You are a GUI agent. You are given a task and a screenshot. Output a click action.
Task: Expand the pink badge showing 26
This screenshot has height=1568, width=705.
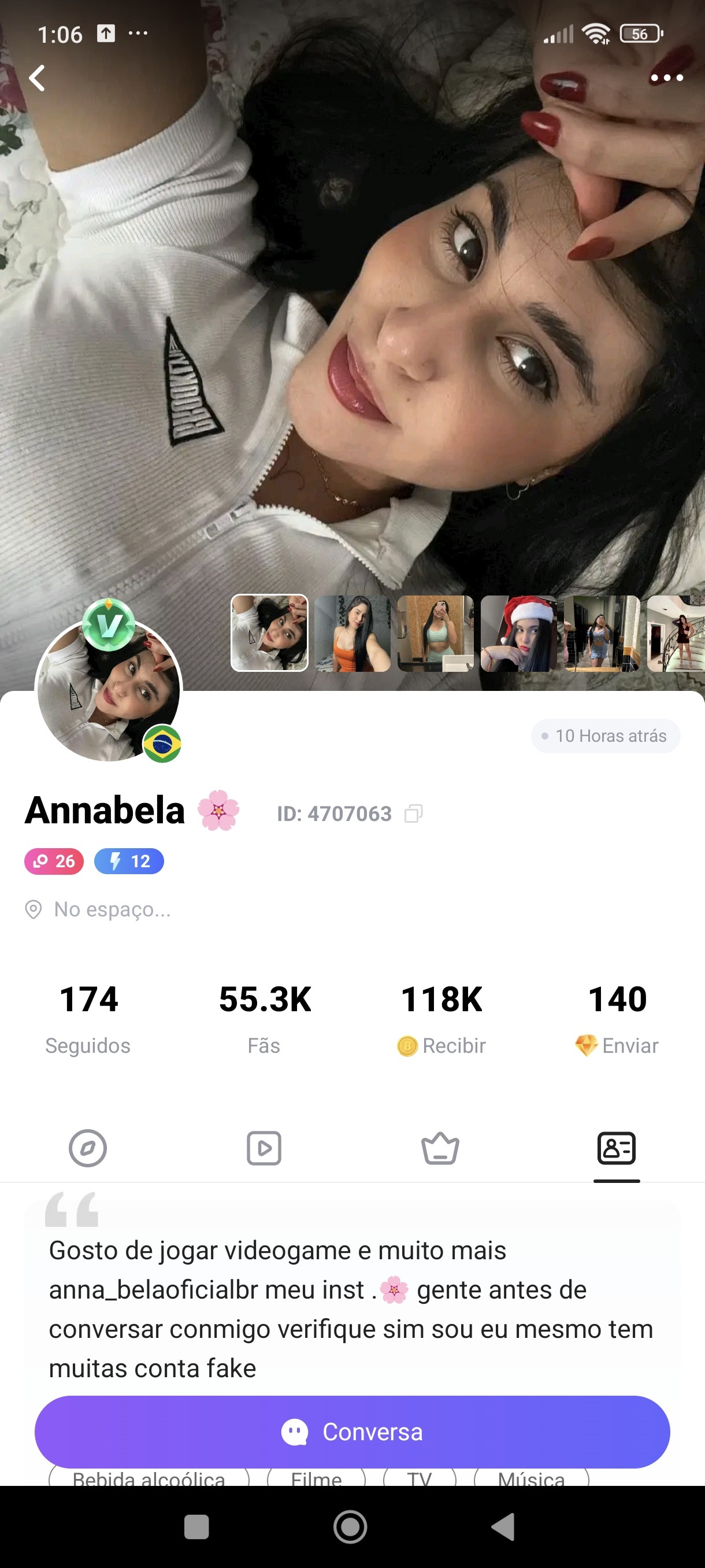tap(53, 861)
